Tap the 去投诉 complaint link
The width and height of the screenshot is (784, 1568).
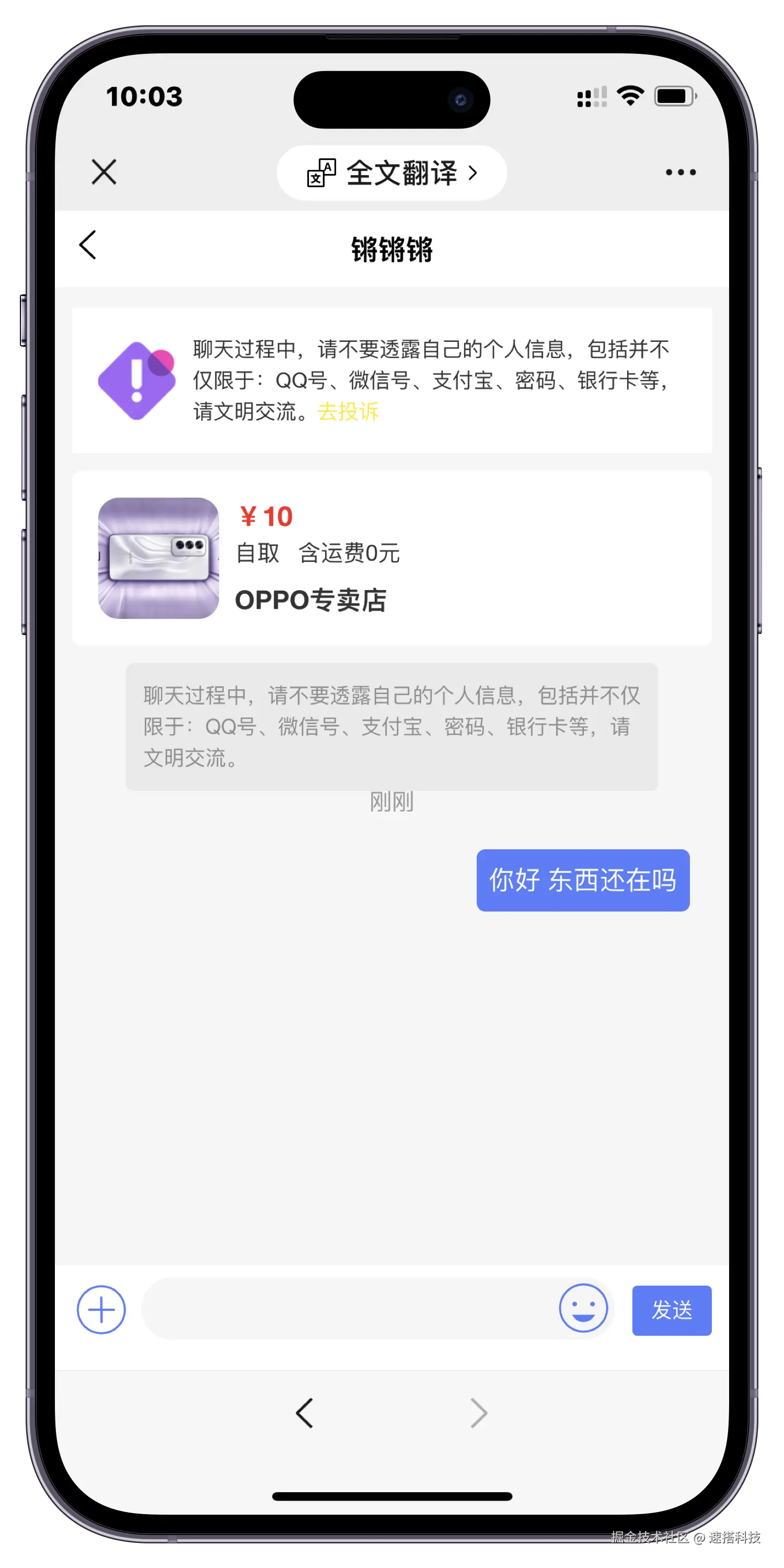(348, 412)
